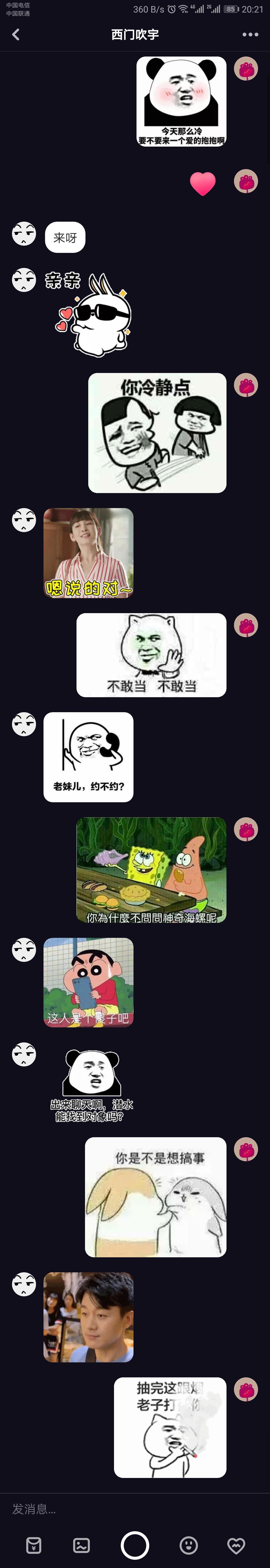Open the bag-shaped icon in bottom toolbar
Viewport: 270px width, 1568px height.
click(34, 1545)
